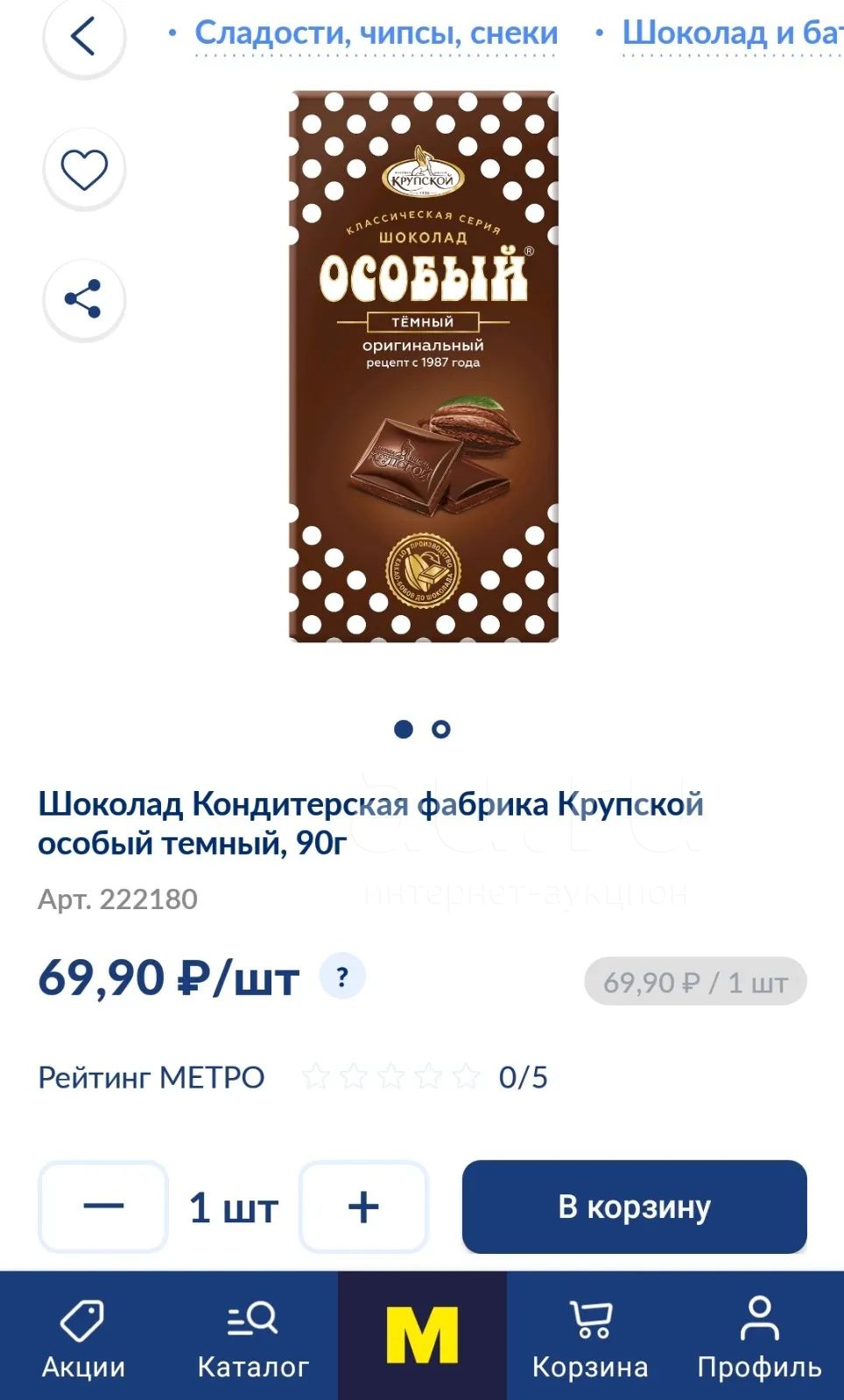
Task: Add the item with В корзину
Action: 635,1207
